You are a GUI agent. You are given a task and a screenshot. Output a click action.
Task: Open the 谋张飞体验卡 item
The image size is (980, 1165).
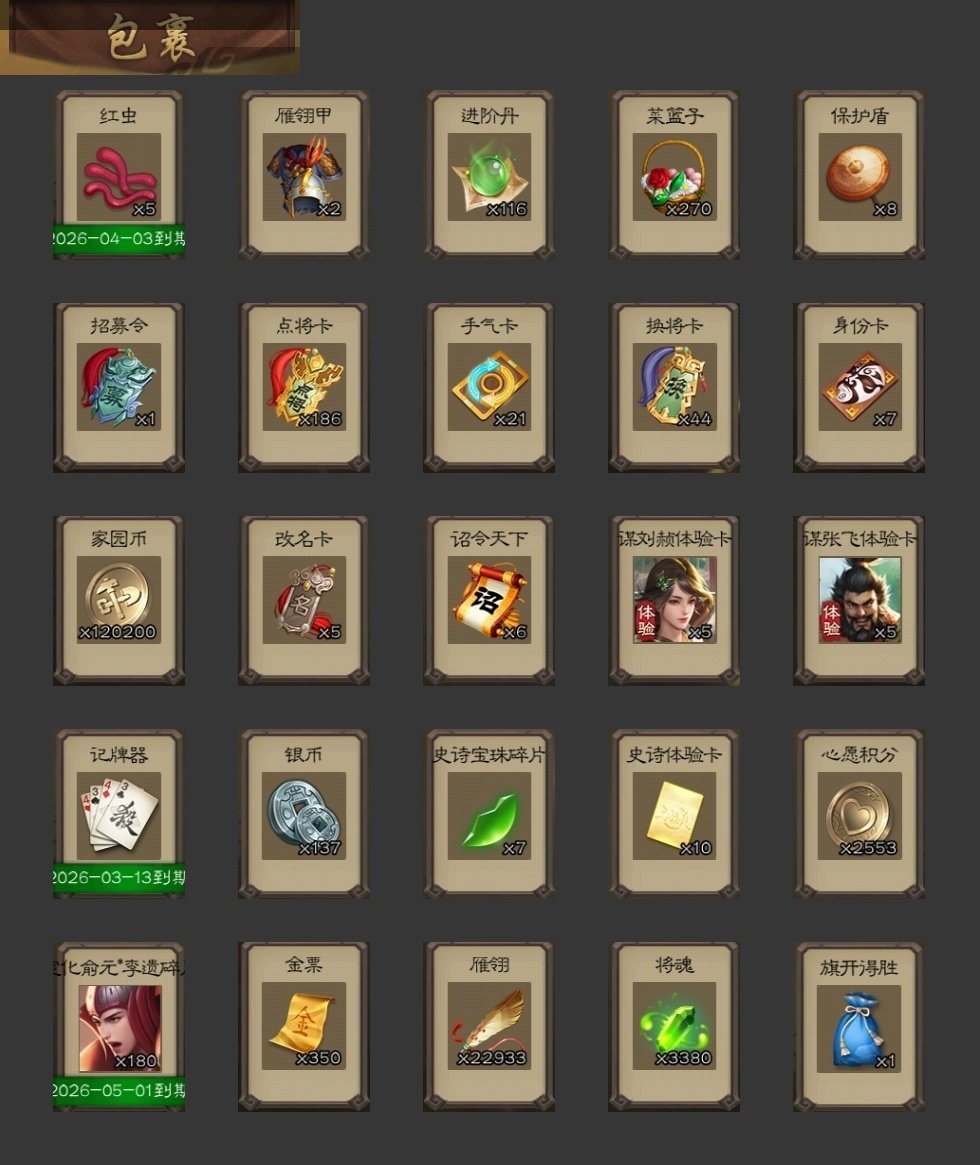coord(859,600)
